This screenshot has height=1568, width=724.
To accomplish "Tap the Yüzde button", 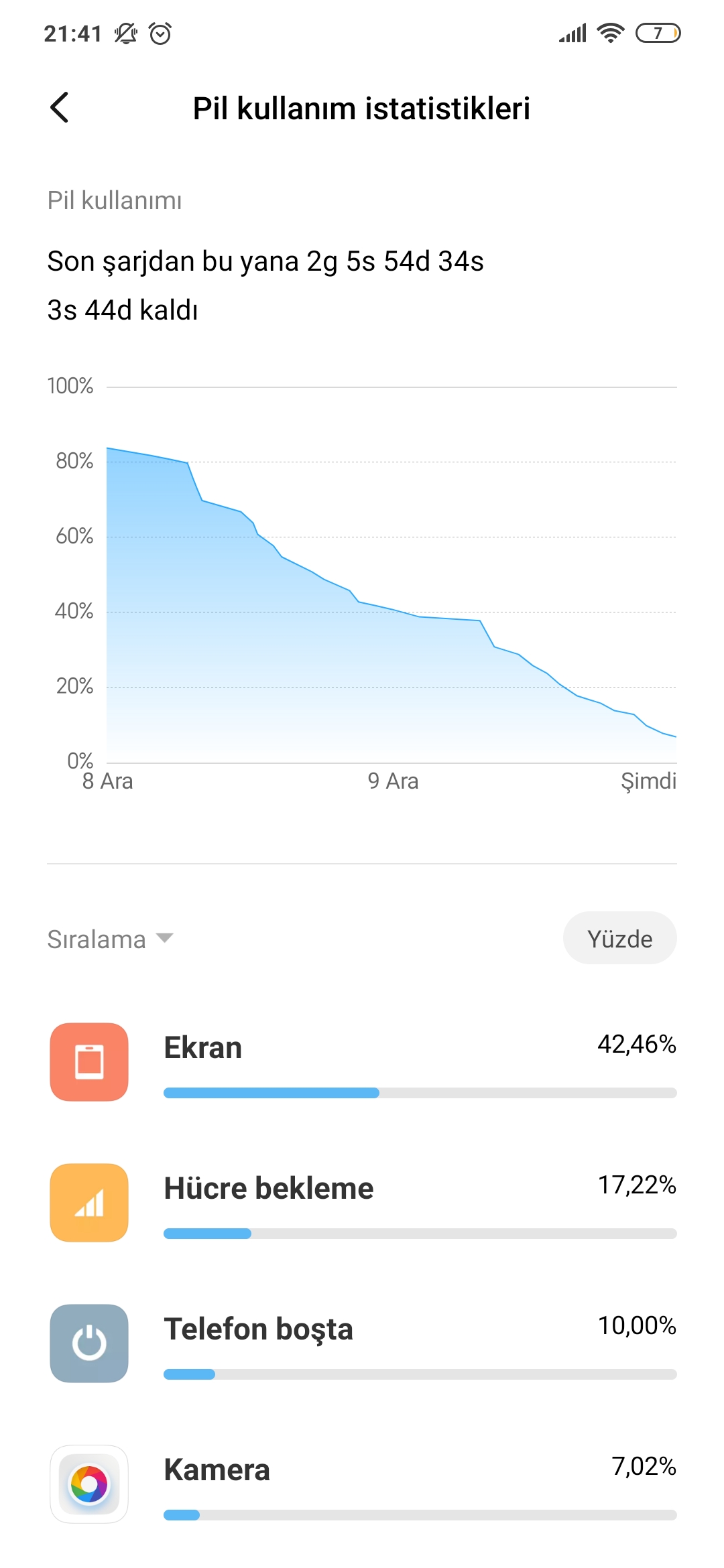I will point(619,938).
